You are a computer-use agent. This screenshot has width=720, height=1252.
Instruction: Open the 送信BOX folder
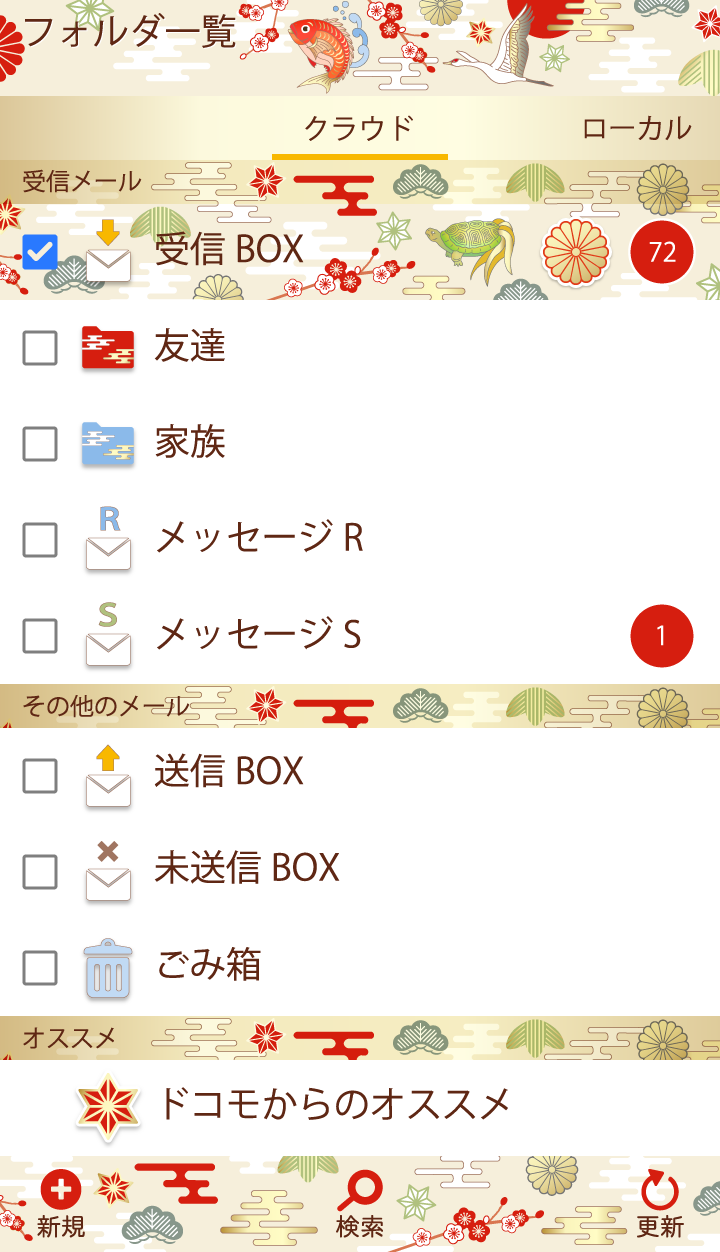pos(230,772)
